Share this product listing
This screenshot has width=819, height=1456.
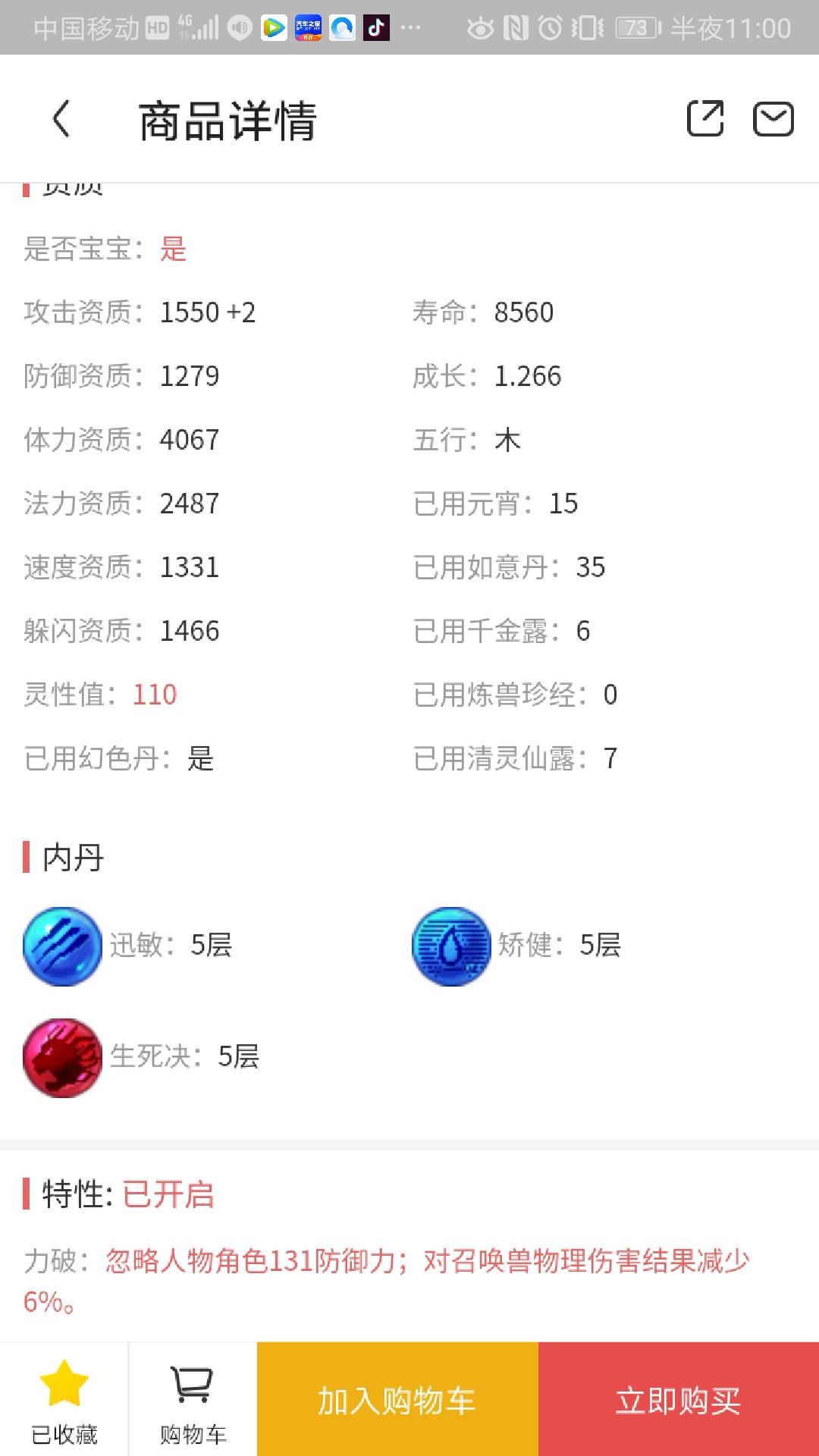point(704,119)
